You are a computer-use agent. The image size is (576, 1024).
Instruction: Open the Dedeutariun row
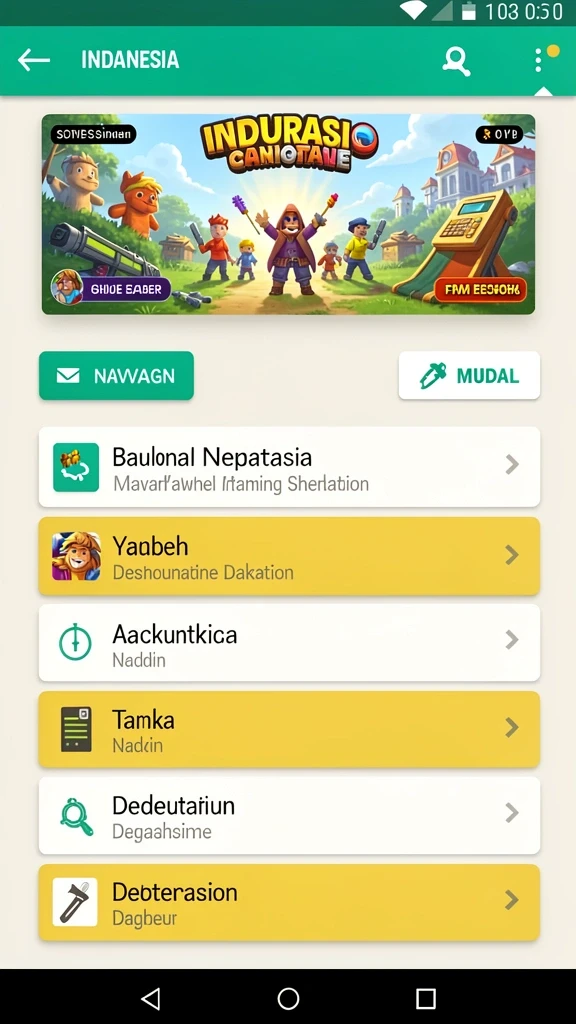tap(289, 816)
